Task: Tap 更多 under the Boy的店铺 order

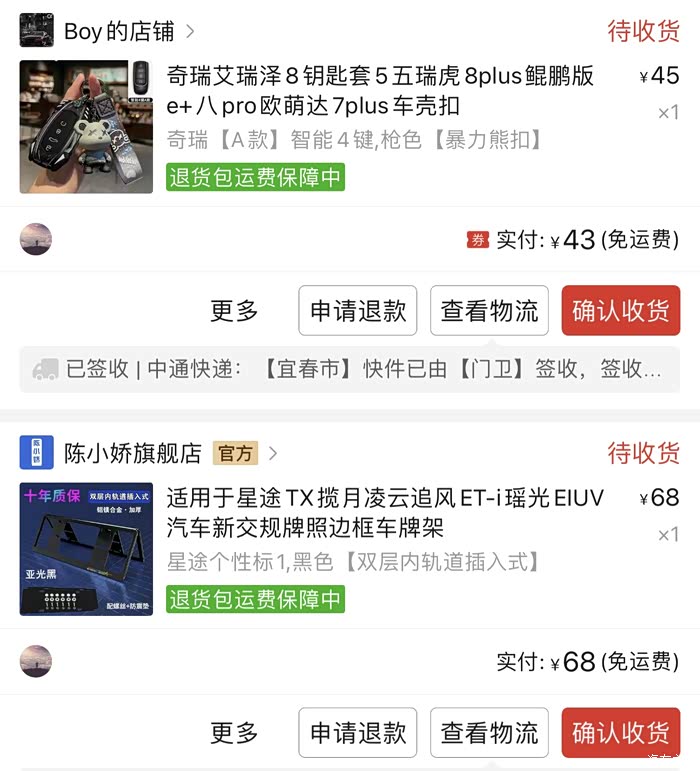Action: (x=234, y=311)
